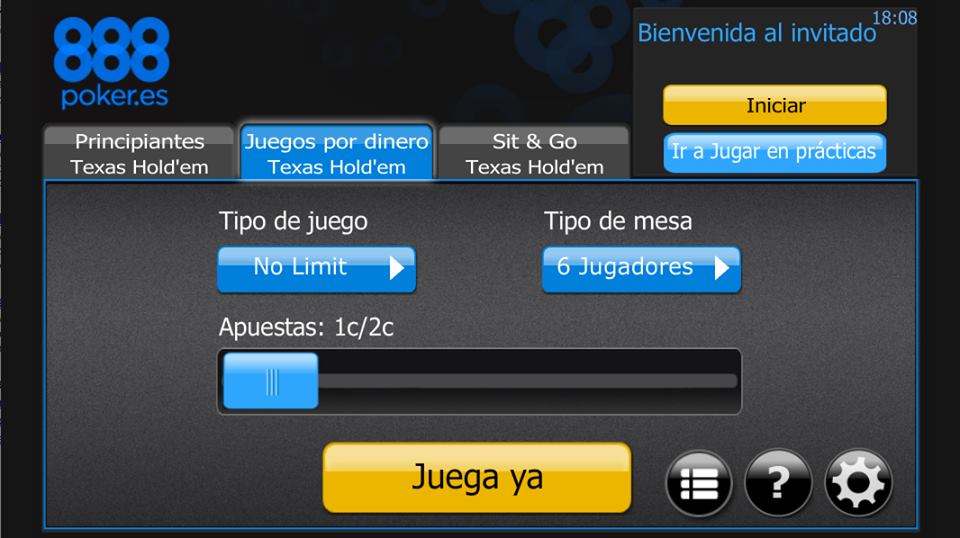Viewport: 960px width, 538px height.
Task: Open the 6 Jugadores table type selector
Action: coord(641,268)
